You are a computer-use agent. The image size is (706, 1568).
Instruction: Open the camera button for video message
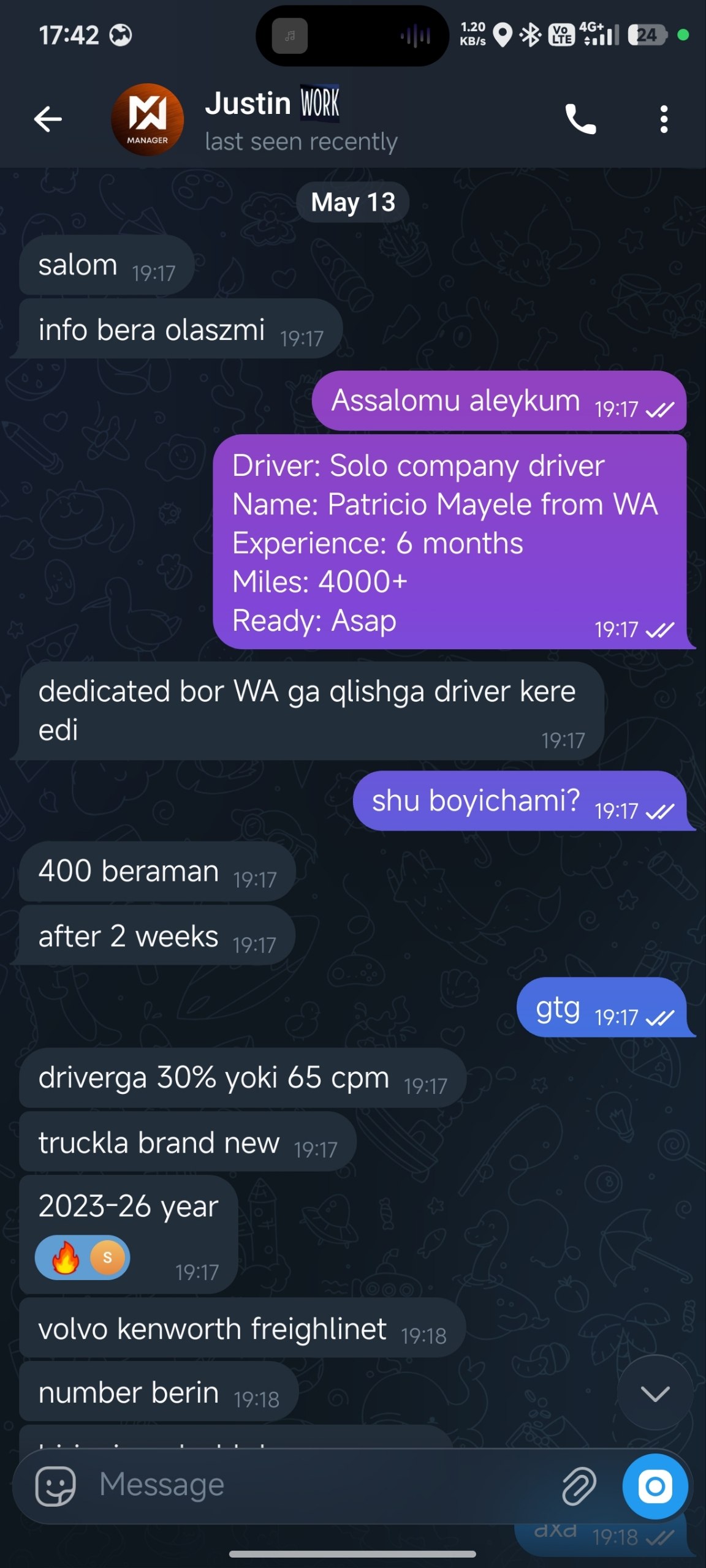tap(655, 1486)
